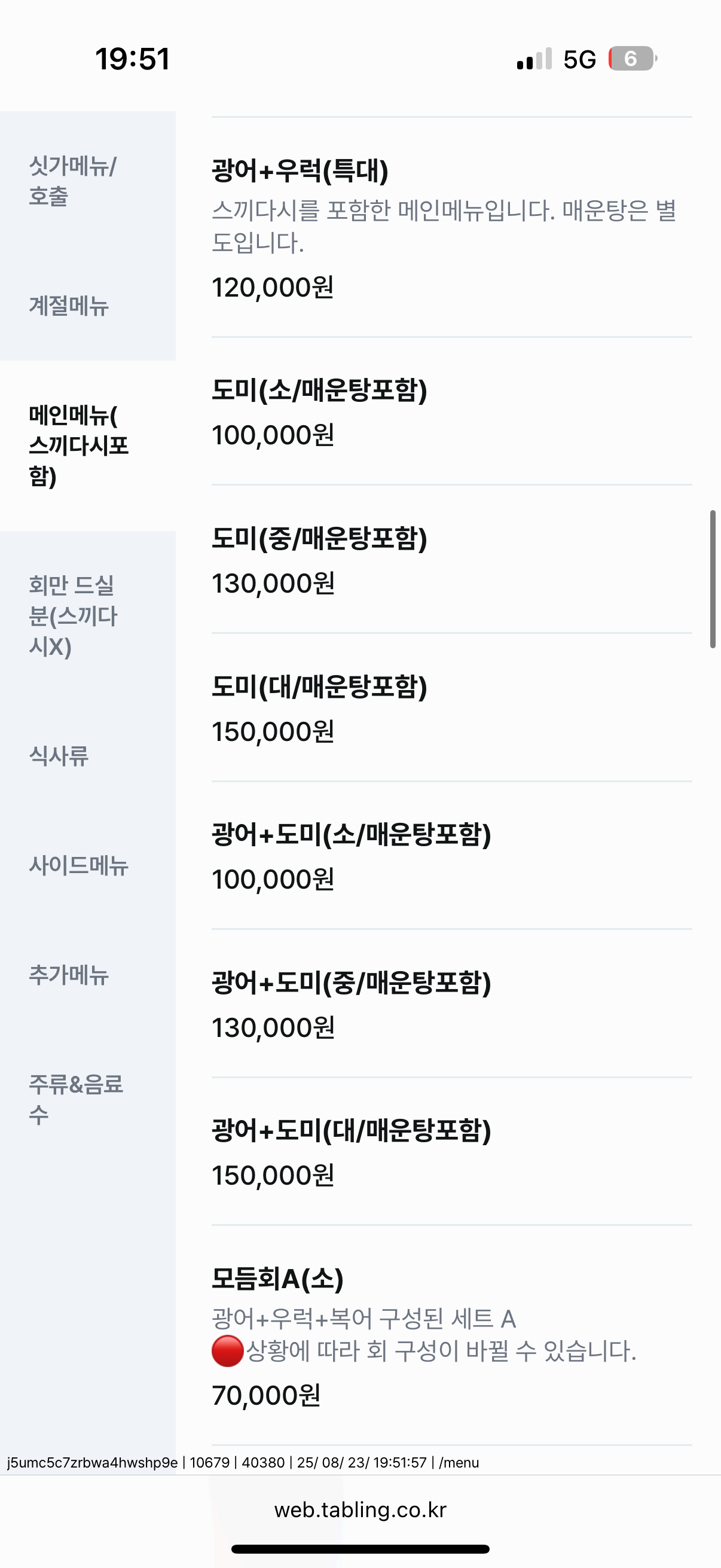This screenshot has height=1568, width=721.
Task: Select the 광어+도미(소/매운탕포함) menu item
Action: coord(450,855)
